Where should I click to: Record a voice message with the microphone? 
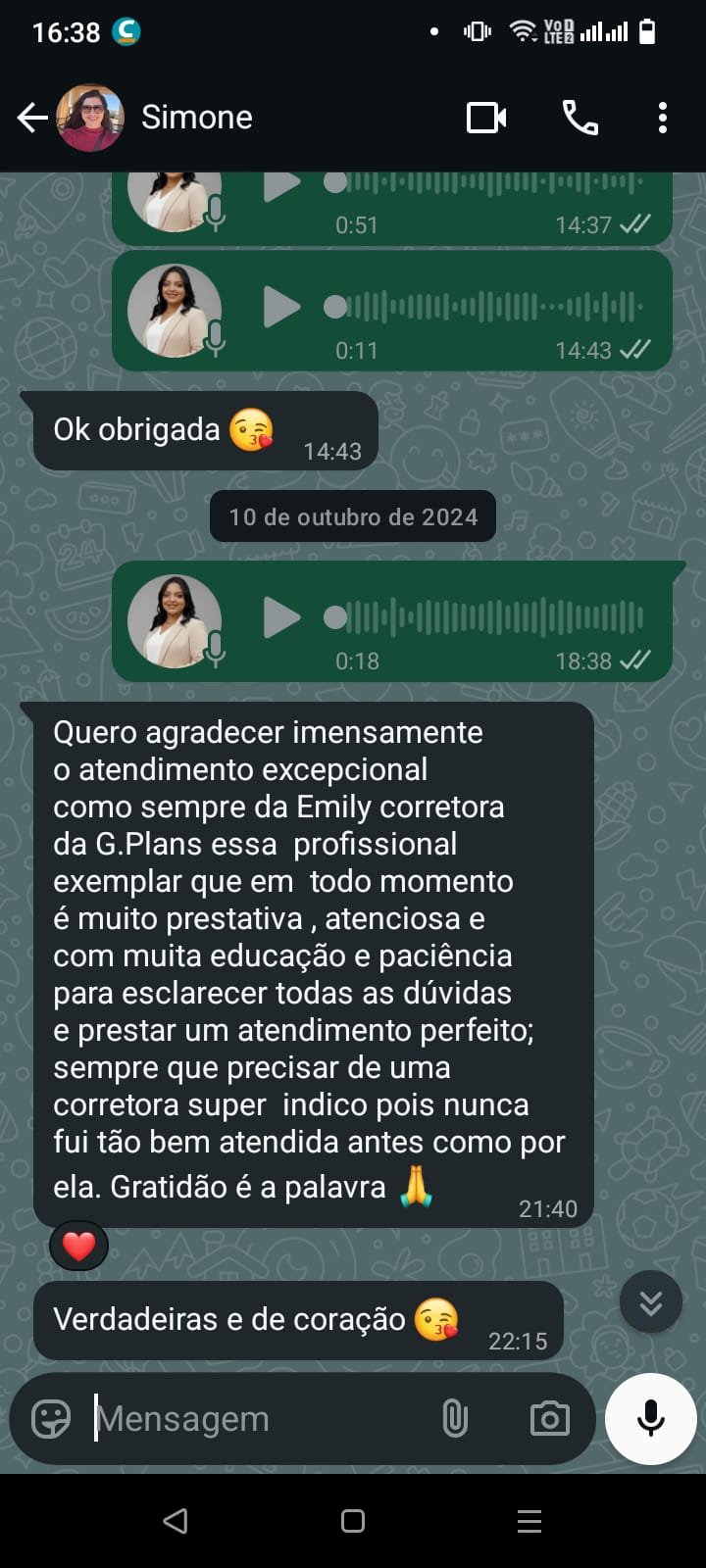[x=650, y=1419]
